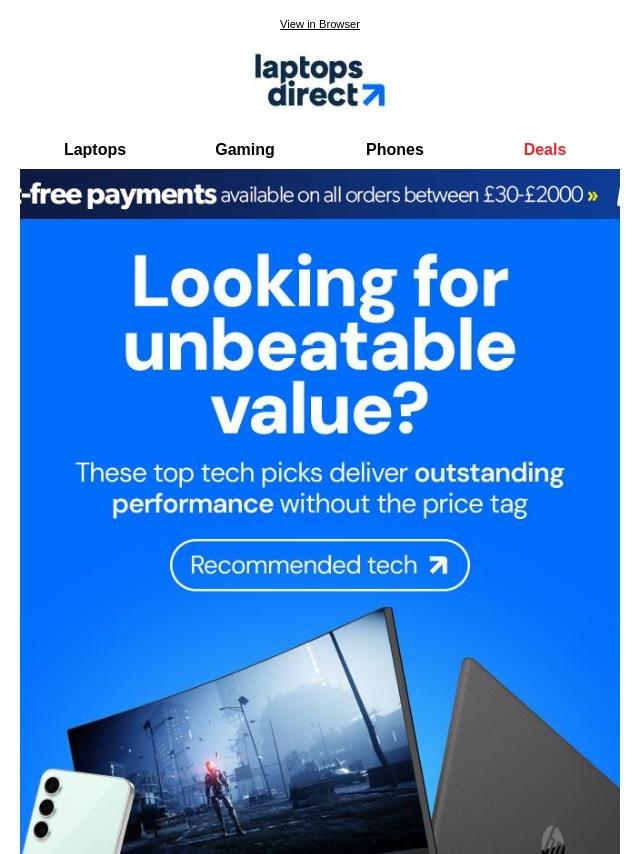
Task: Go to the Laptops category
Action: (95, 149)
